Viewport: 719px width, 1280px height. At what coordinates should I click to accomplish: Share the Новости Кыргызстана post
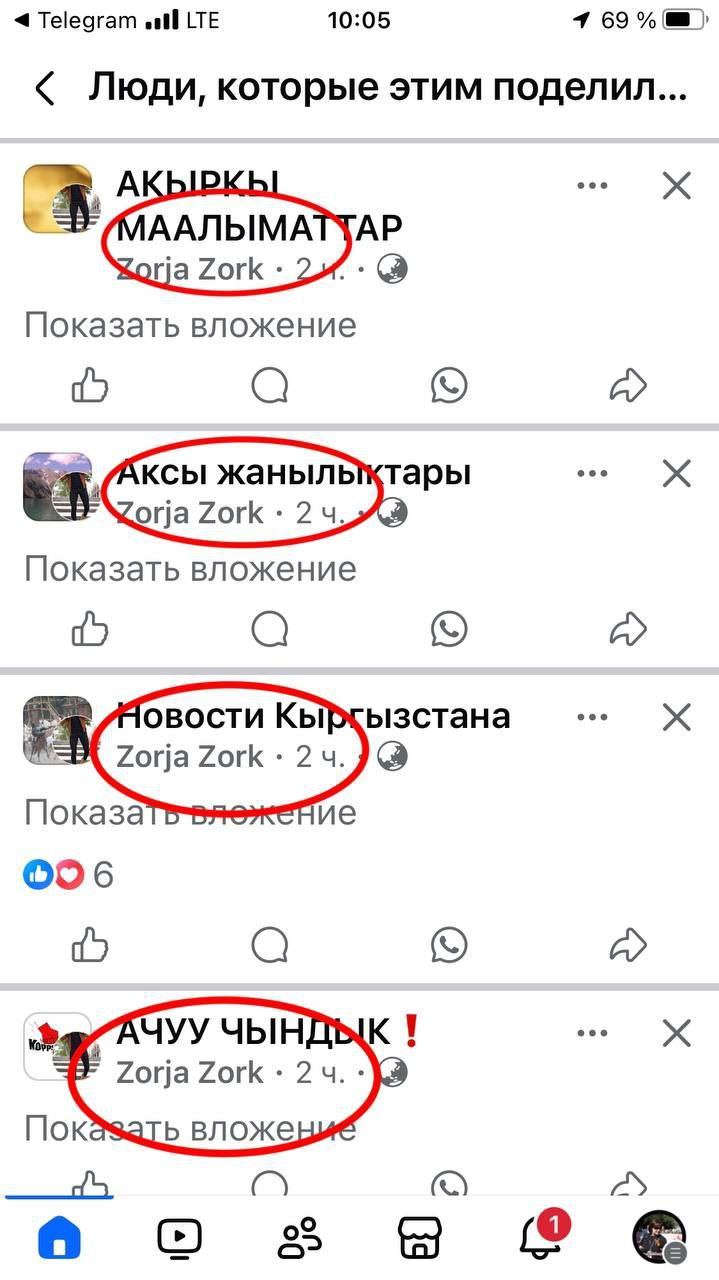click(628, 942)
